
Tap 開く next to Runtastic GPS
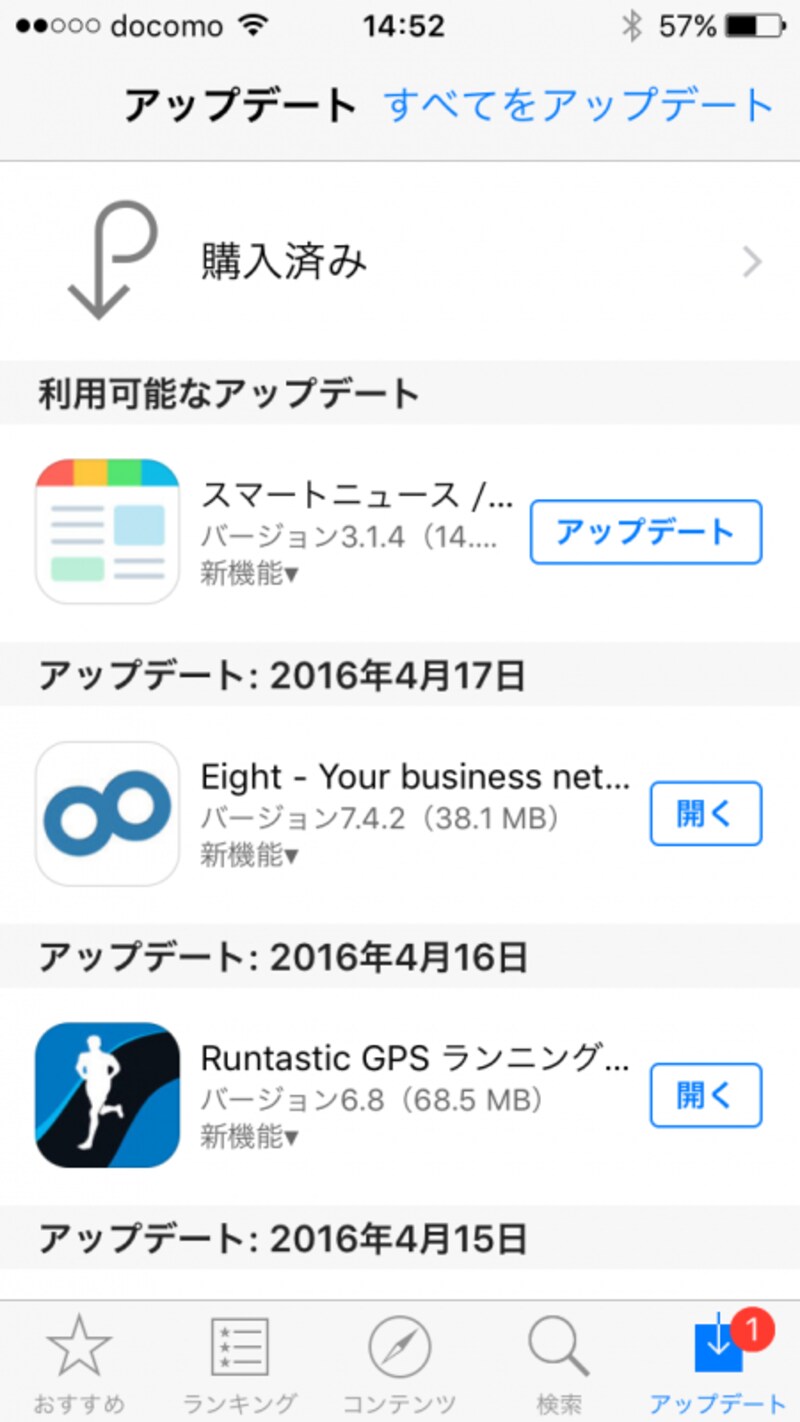point(706,1095)
